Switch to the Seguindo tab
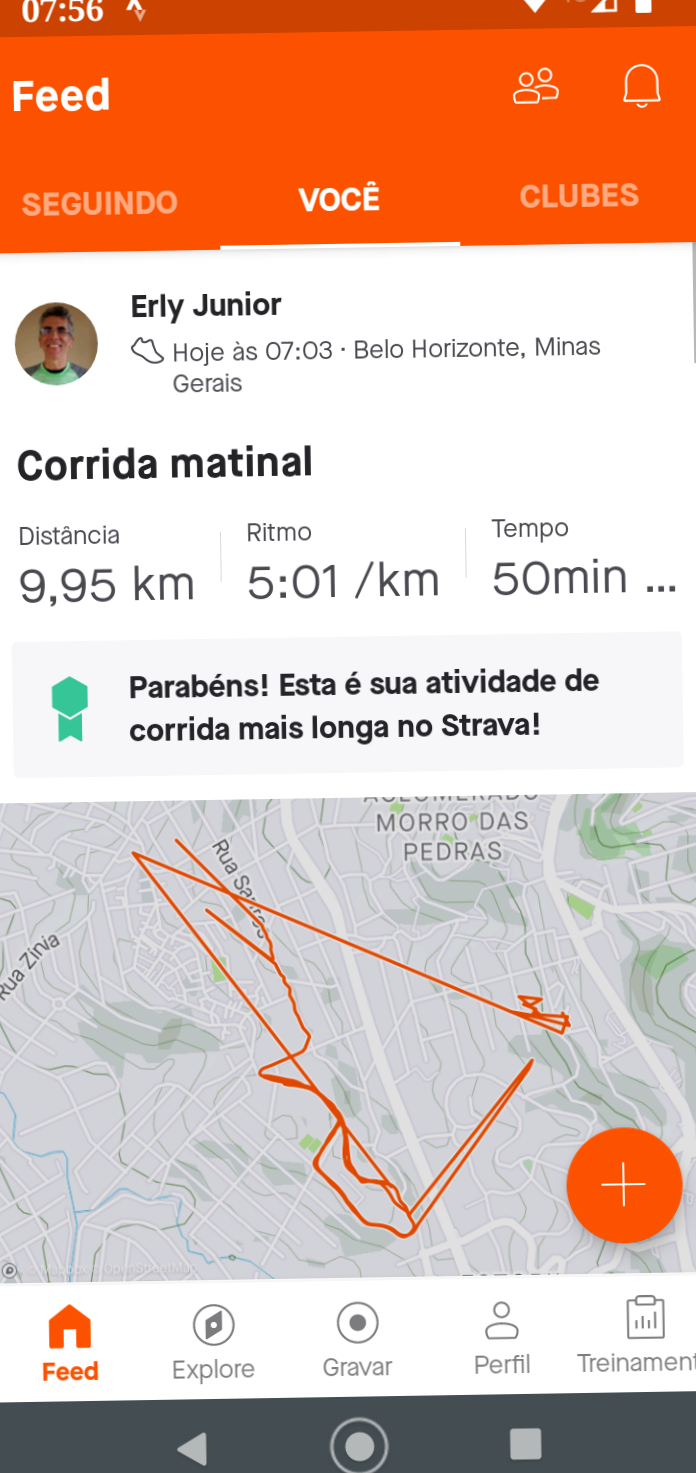 [100, 203]
